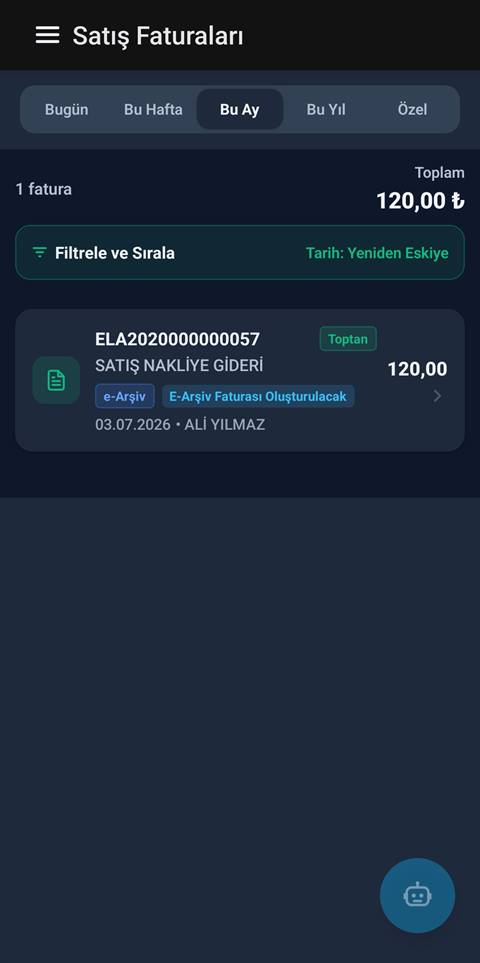Open invoice ELA2020000000057
This screenshot has height=963, width=480.
coord(240,380)
